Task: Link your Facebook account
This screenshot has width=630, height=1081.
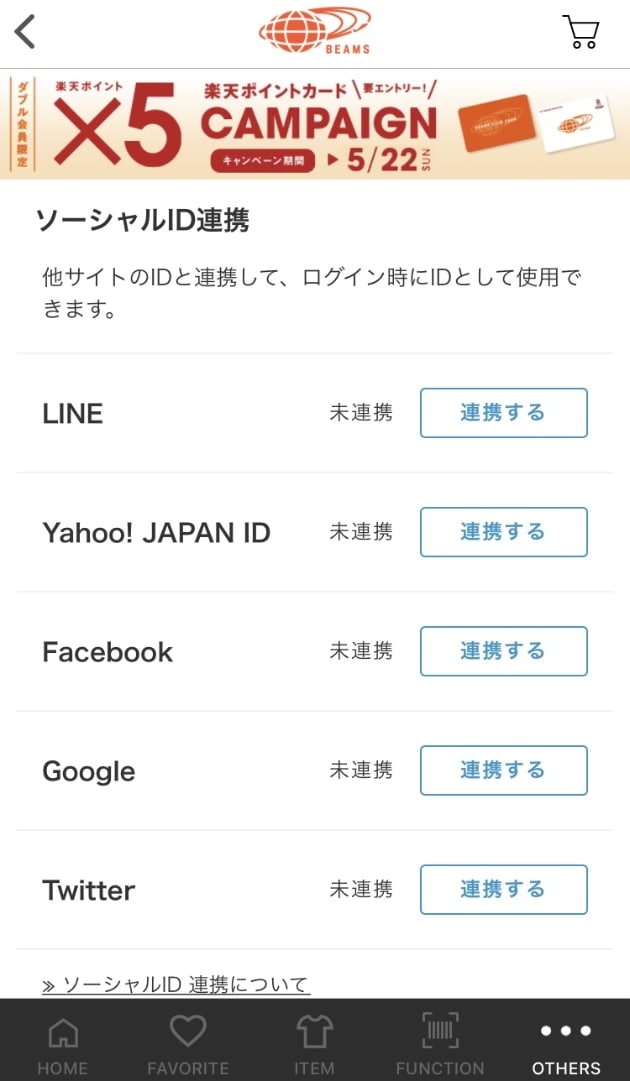Action: pyautogui.click(x=503, y=651)
